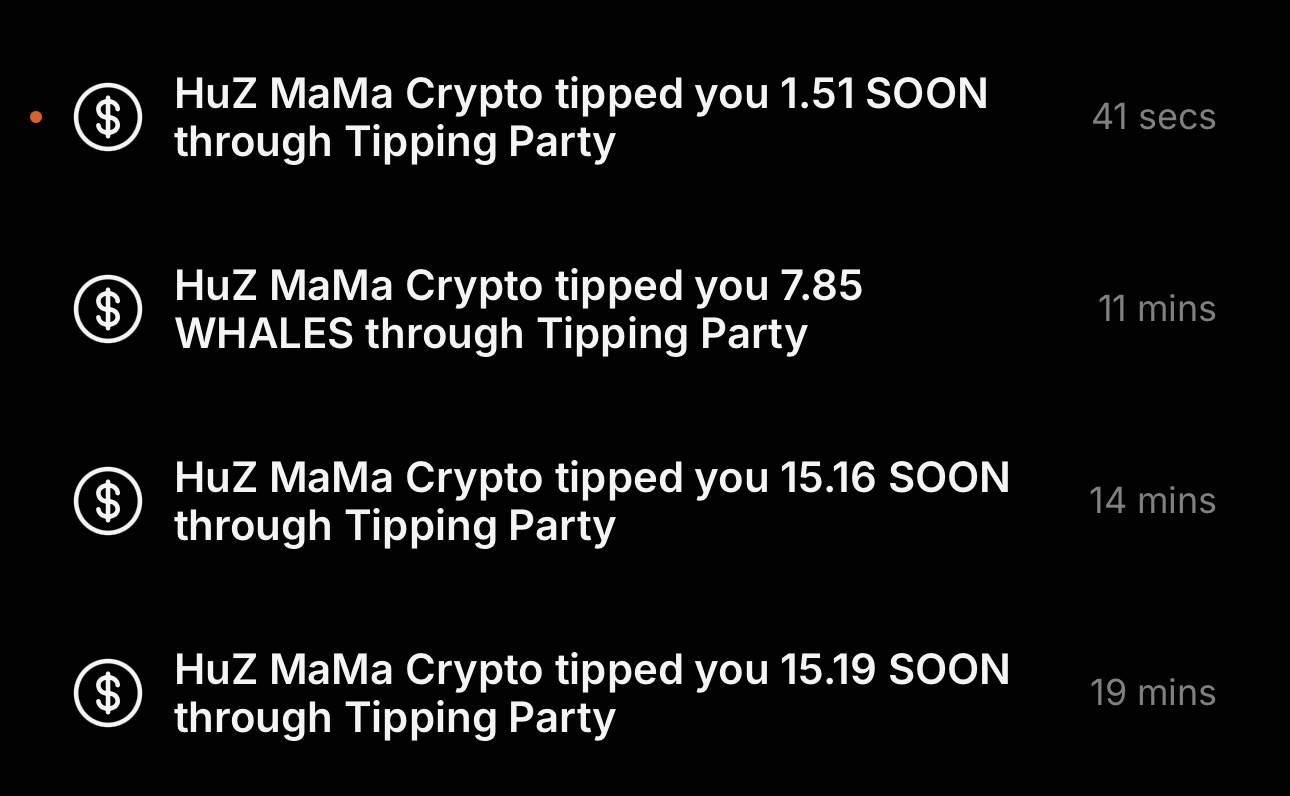Screen dimensions: 1290x796
Task: Open the 1.51 SOON tip notification
Action: point(580,118)
